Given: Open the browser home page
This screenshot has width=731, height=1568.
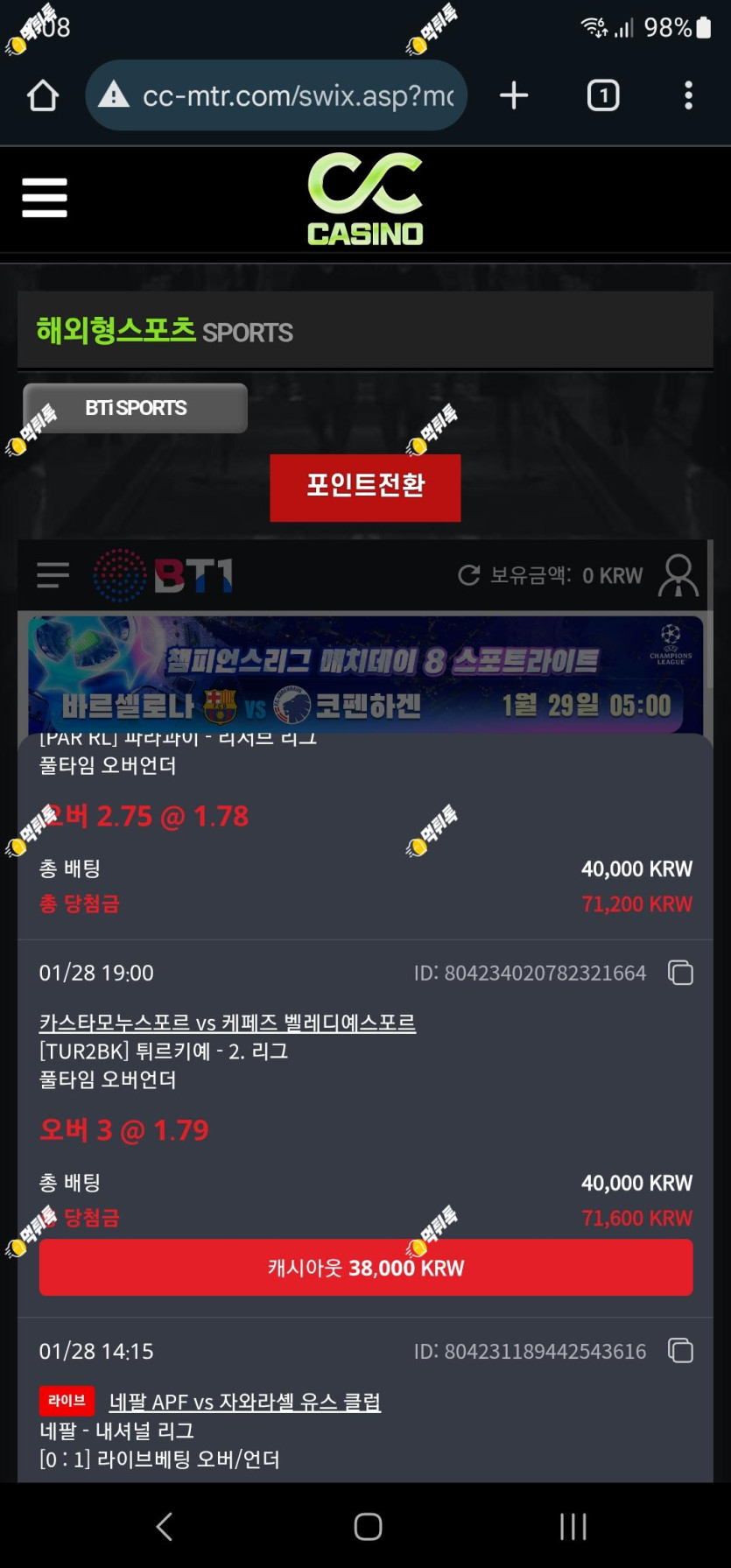Looking at the screenshot, I should (42, 95).
